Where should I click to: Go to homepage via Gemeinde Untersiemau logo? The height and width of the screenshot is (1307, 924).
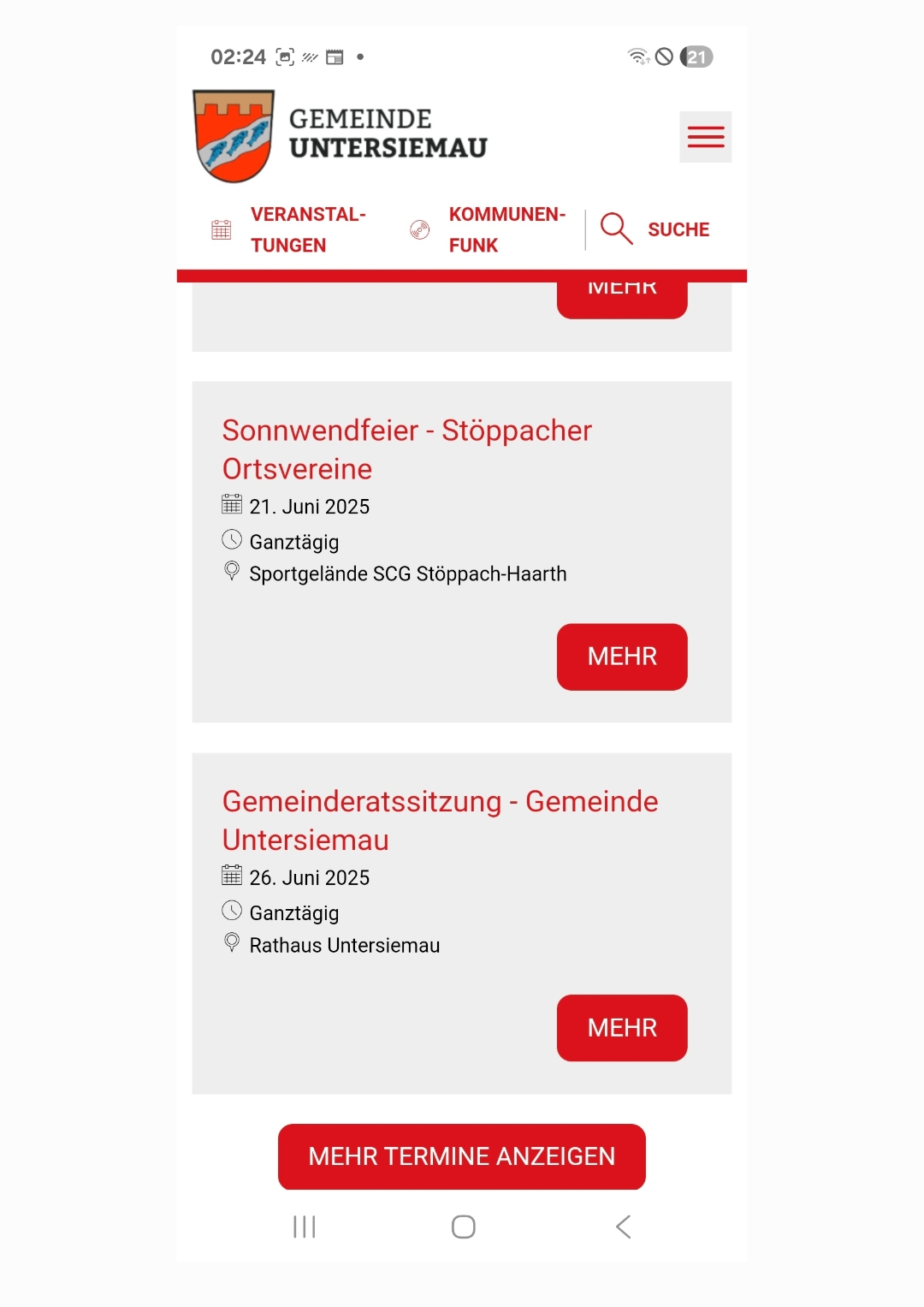click(x=341, y=135)
